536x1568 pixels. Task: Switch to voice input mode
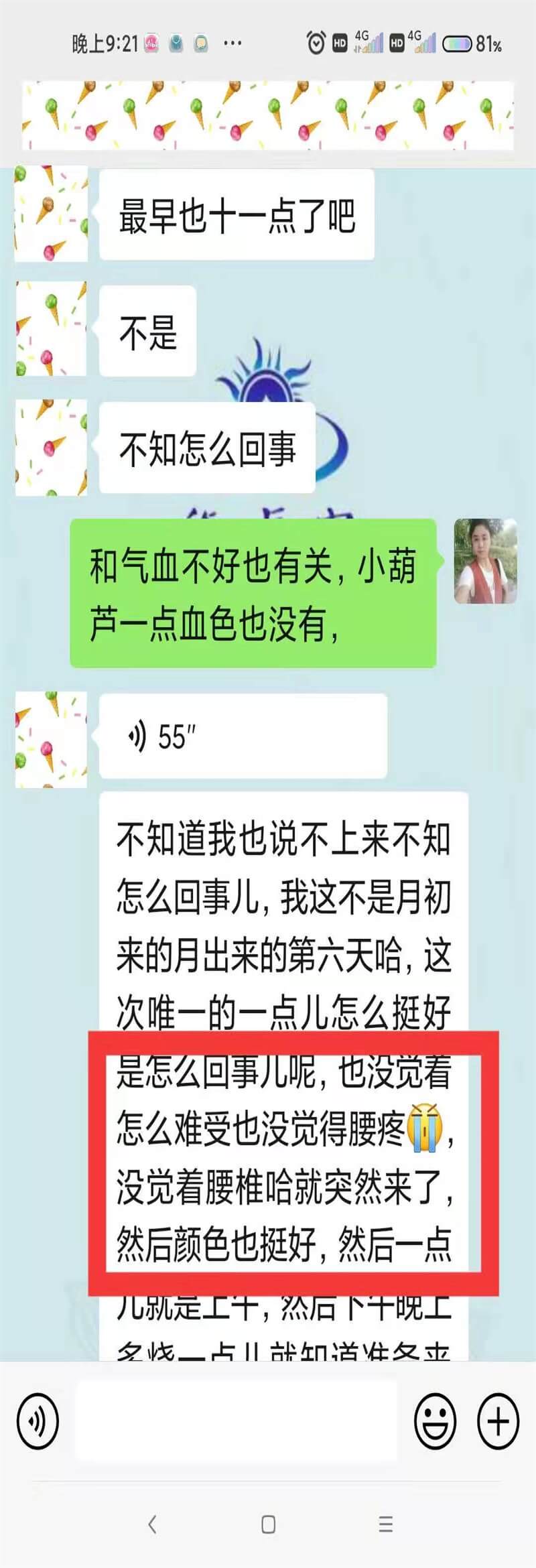click(x=38, y=1421)
